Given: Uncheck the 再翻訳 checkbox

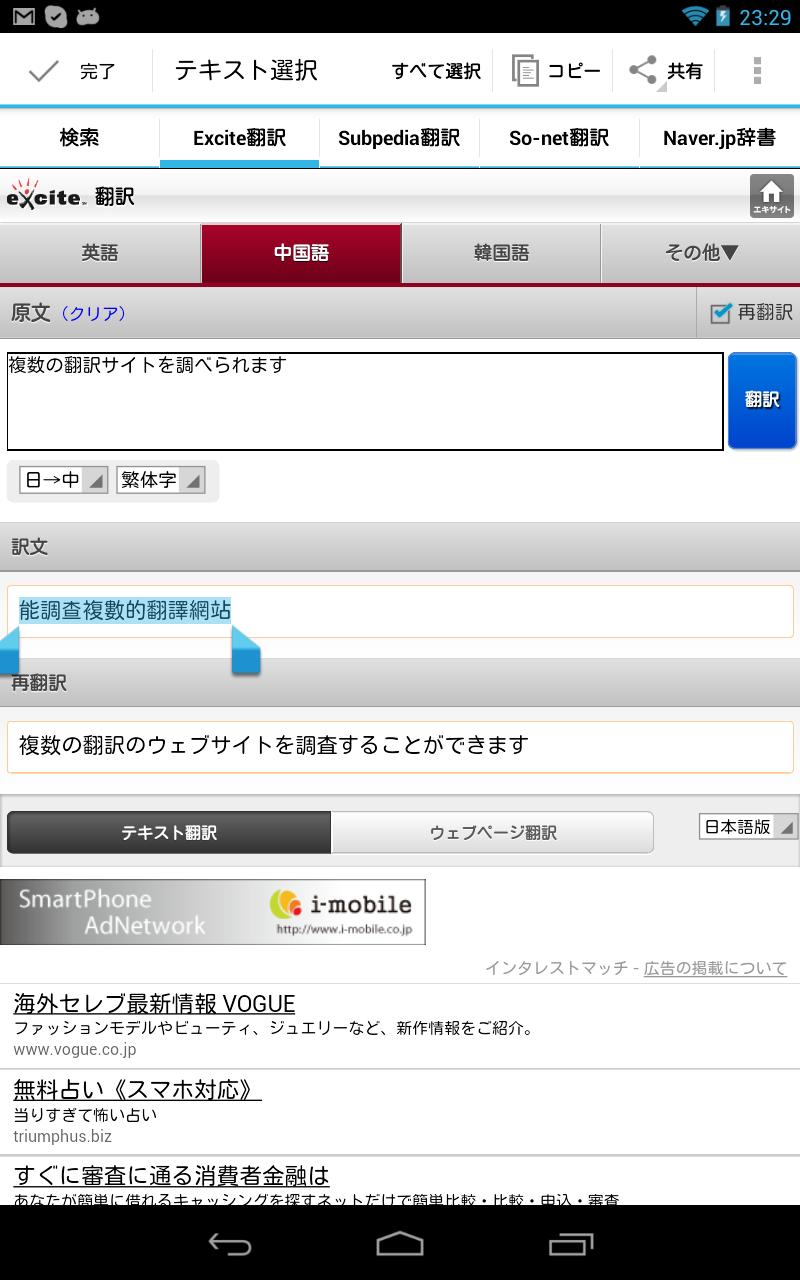Looking at the screenshot, I should (721, 313).
